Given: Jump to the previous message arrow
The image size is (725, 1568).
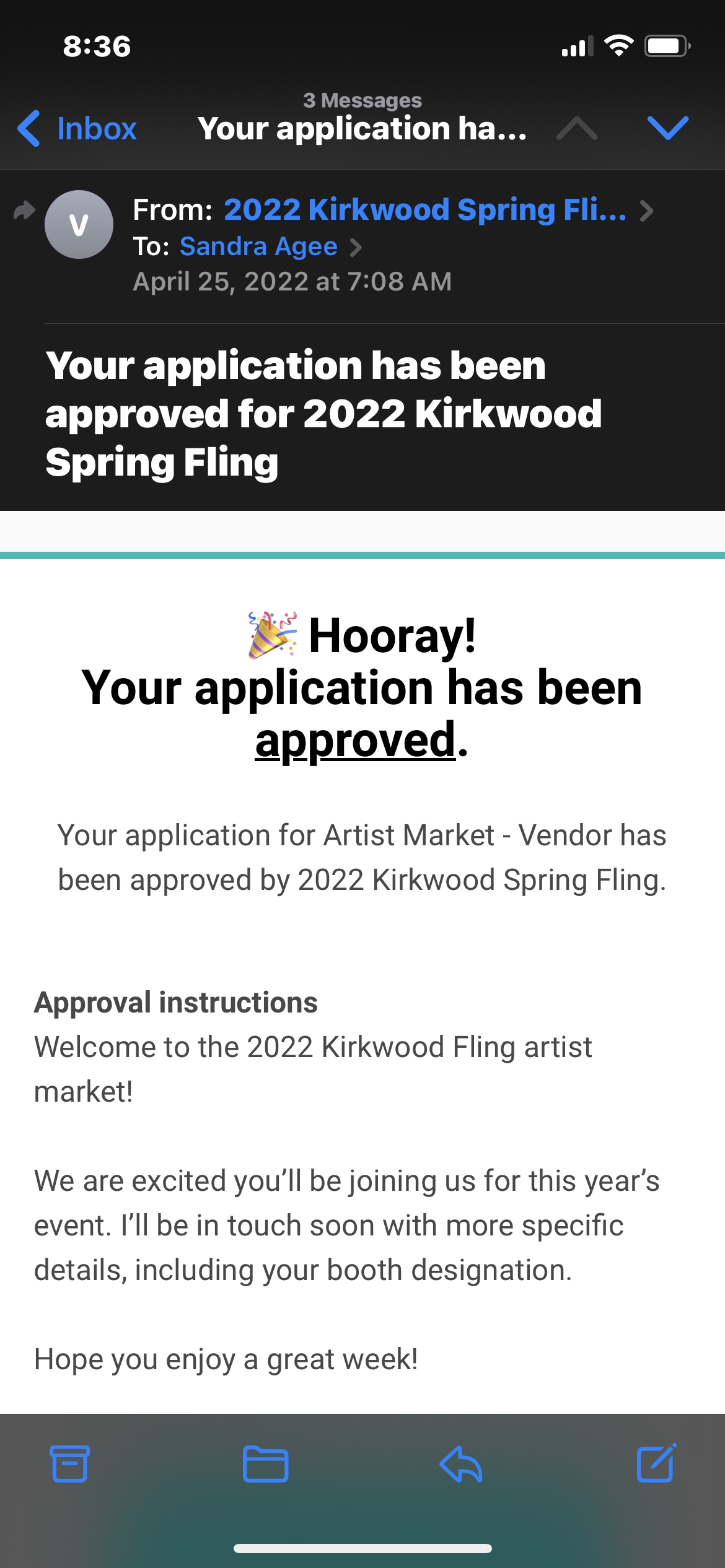Looking at the screenshot, I should point(577,128).
